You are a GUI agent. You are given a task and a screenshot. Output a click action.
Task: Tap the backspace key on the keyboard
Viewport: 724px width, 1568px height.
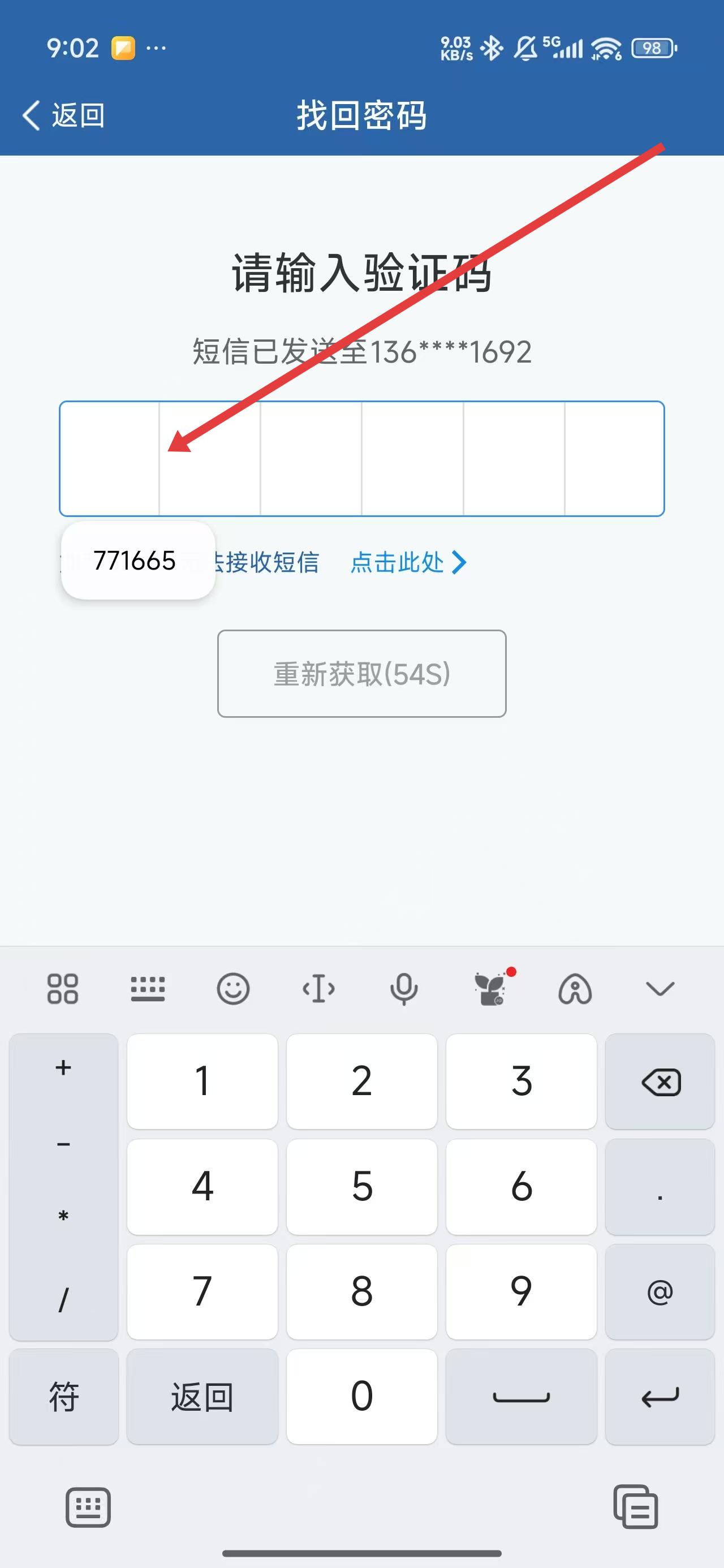pos(660,1082)
